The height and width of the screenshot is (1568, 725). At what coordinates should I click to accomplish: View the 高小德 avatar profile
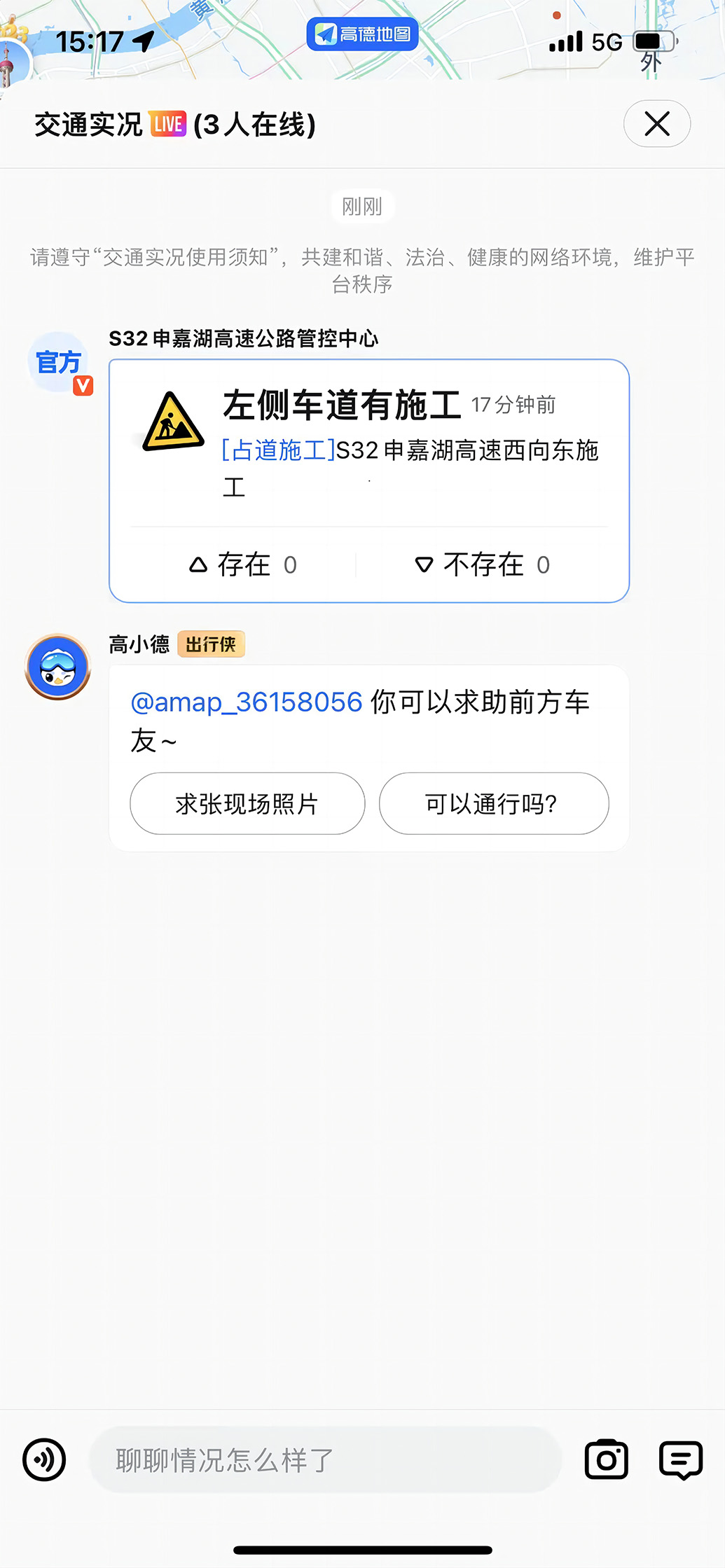pyautogui.click(x=57, y=666)
